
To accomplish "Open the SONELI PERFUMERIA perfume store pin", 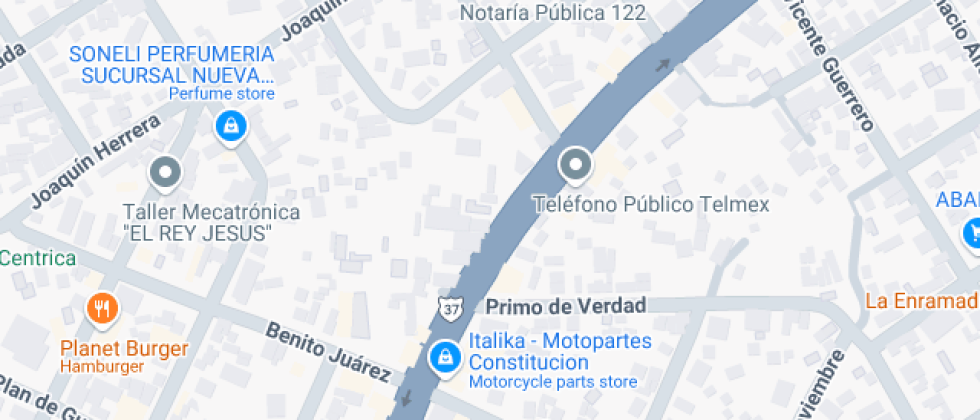I will tap(231, 127).
